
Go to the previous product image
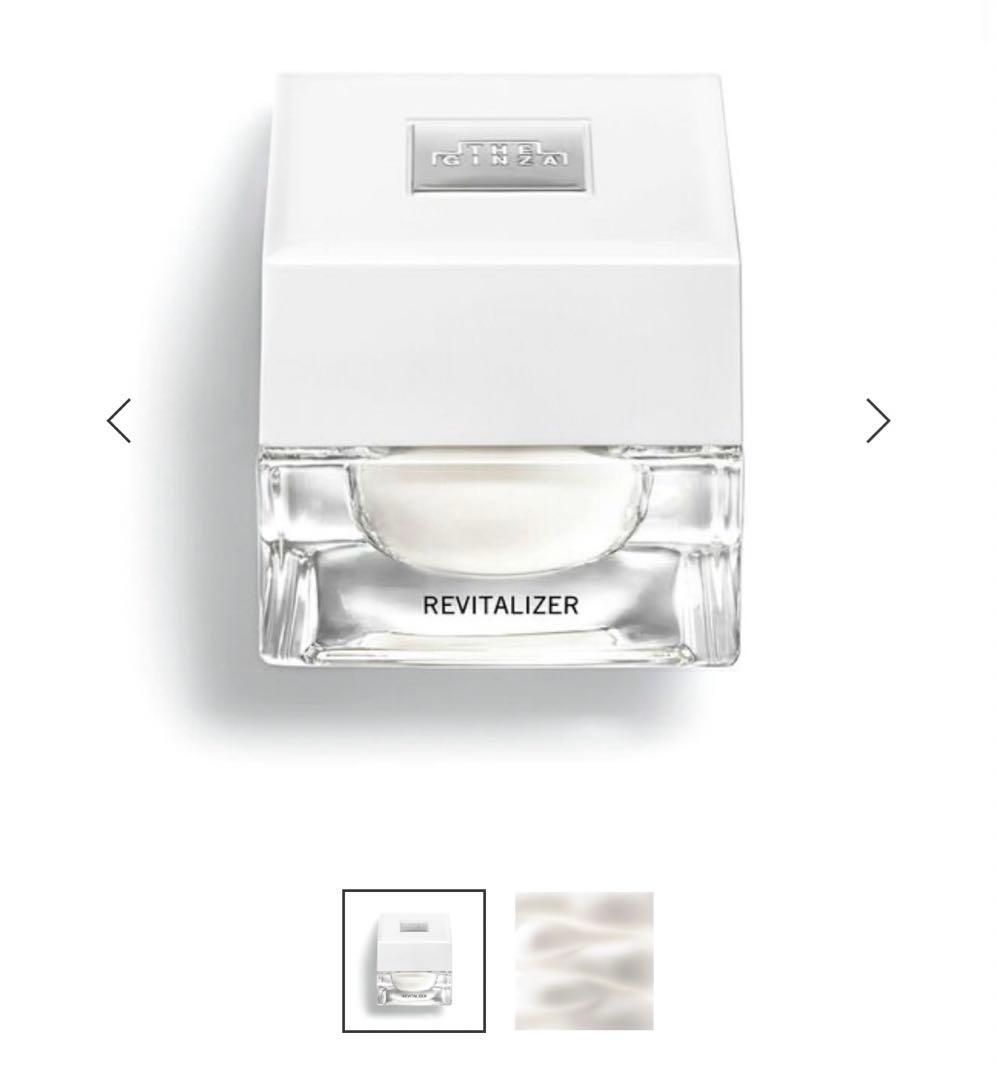click(x=119, y=420)
